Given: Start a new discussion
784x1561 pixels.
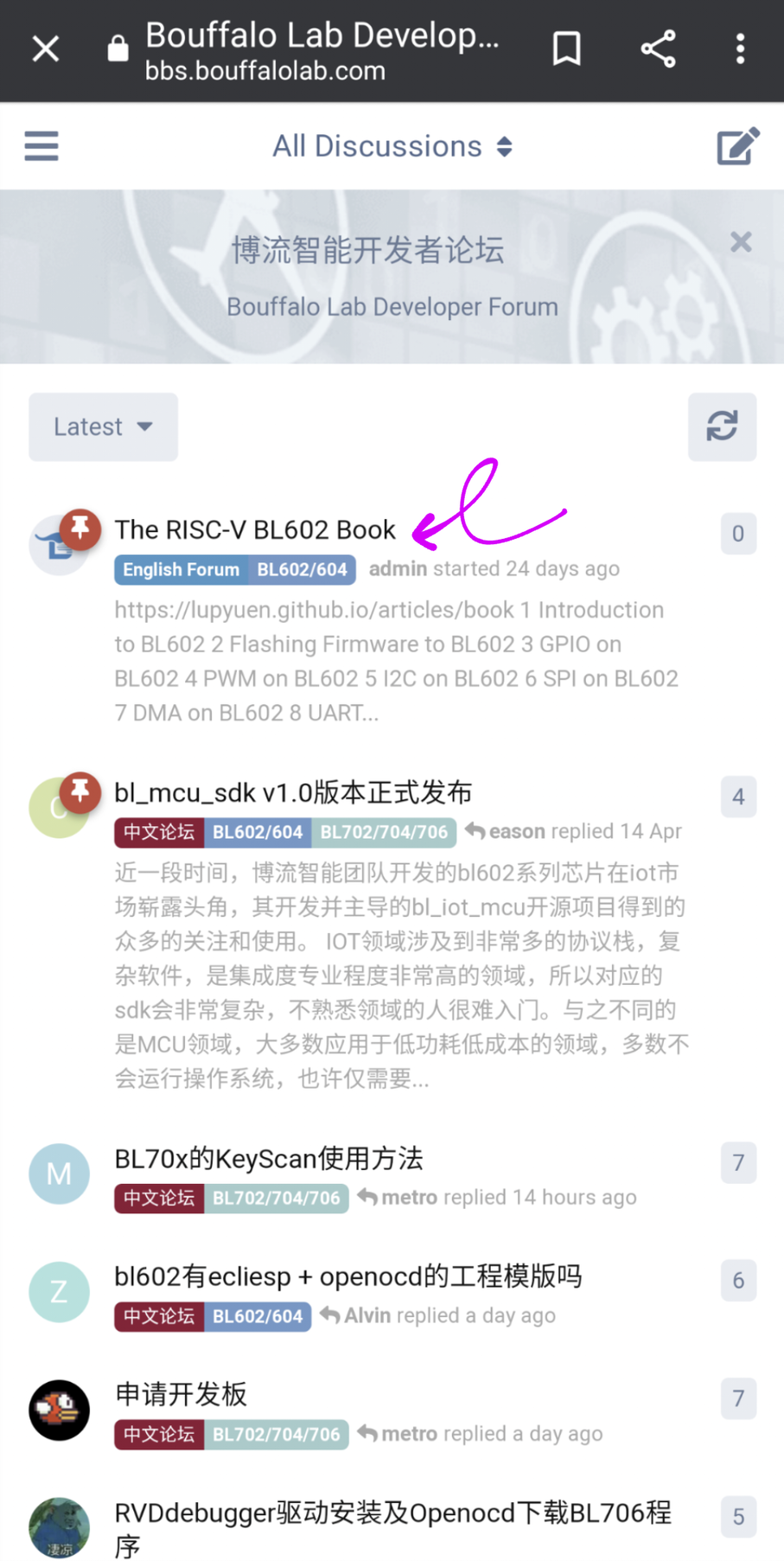Looking at the screenshot, I should click(737, 146).
